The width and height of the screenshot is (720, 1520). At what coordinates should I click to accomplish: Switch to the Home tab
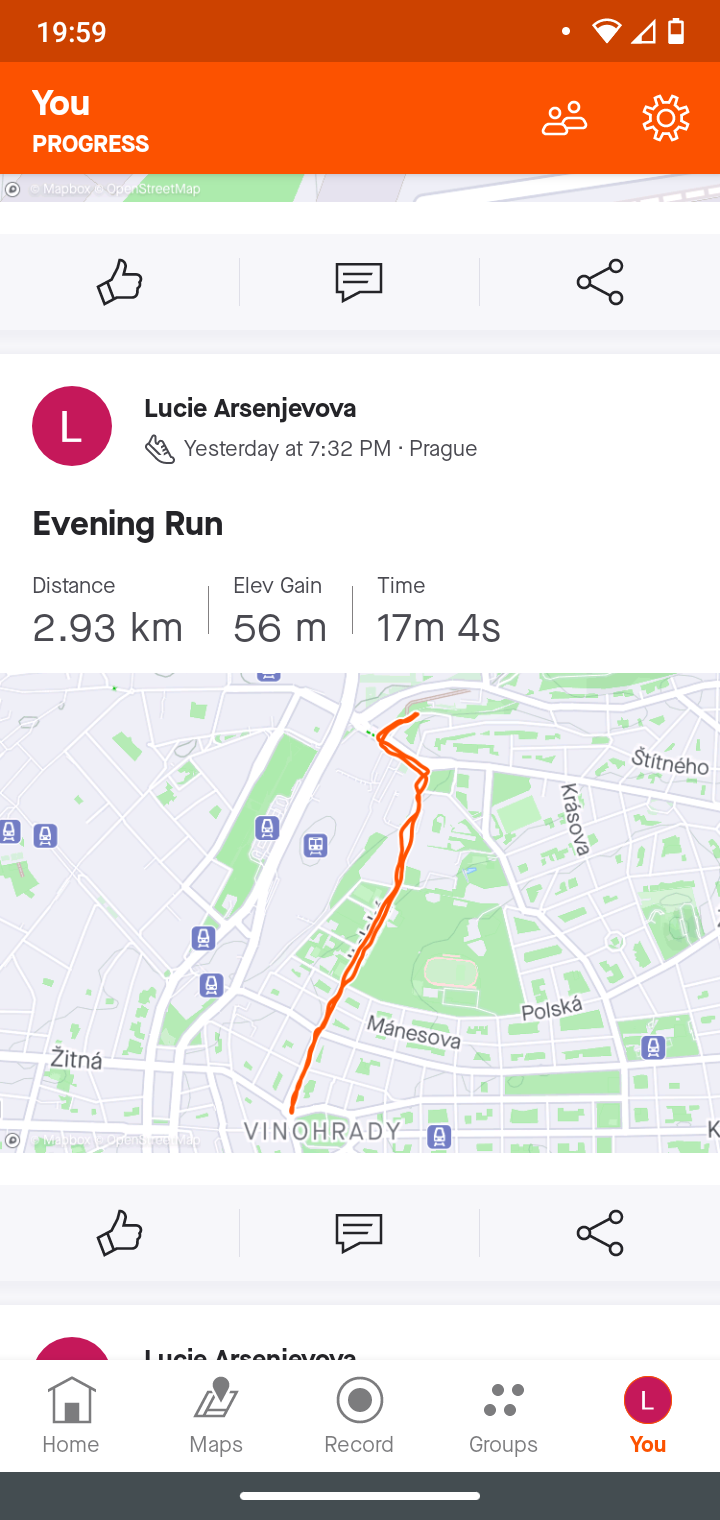pos(71,1415)
